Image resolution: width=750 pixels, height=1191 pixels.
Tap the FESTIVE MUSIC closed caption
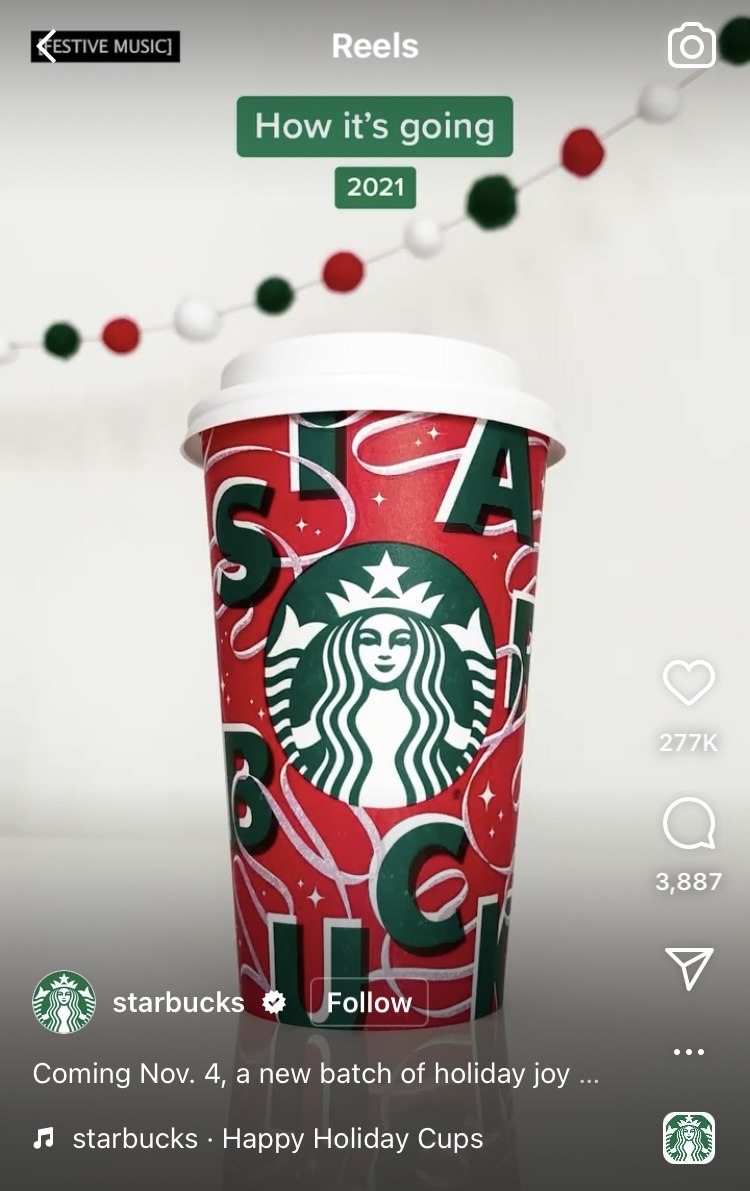click(105, 45)
